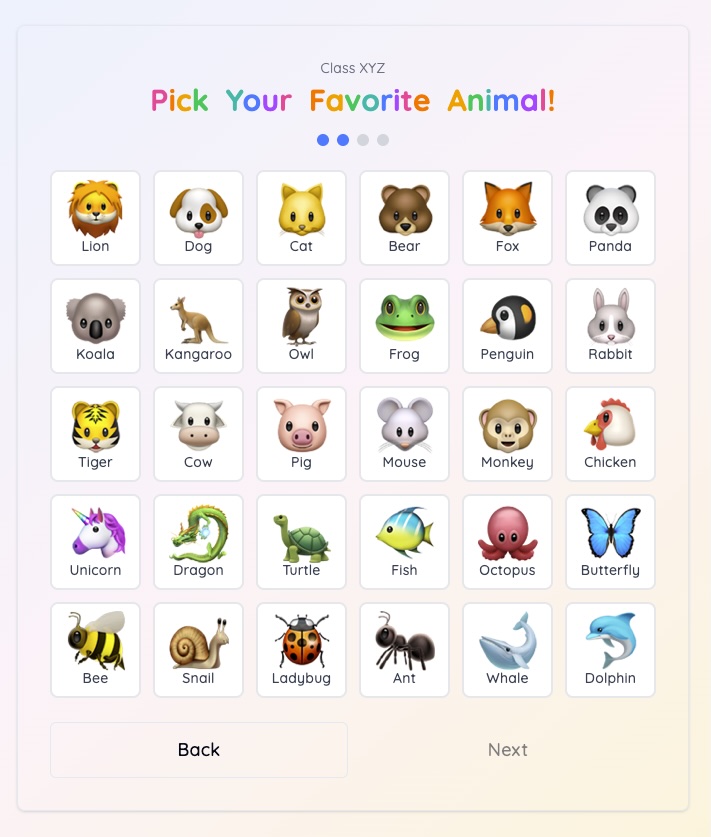The height and width of the screenshot is (837, 711).
Task: Choose the Octopus tile
Action: click(507, 542)
